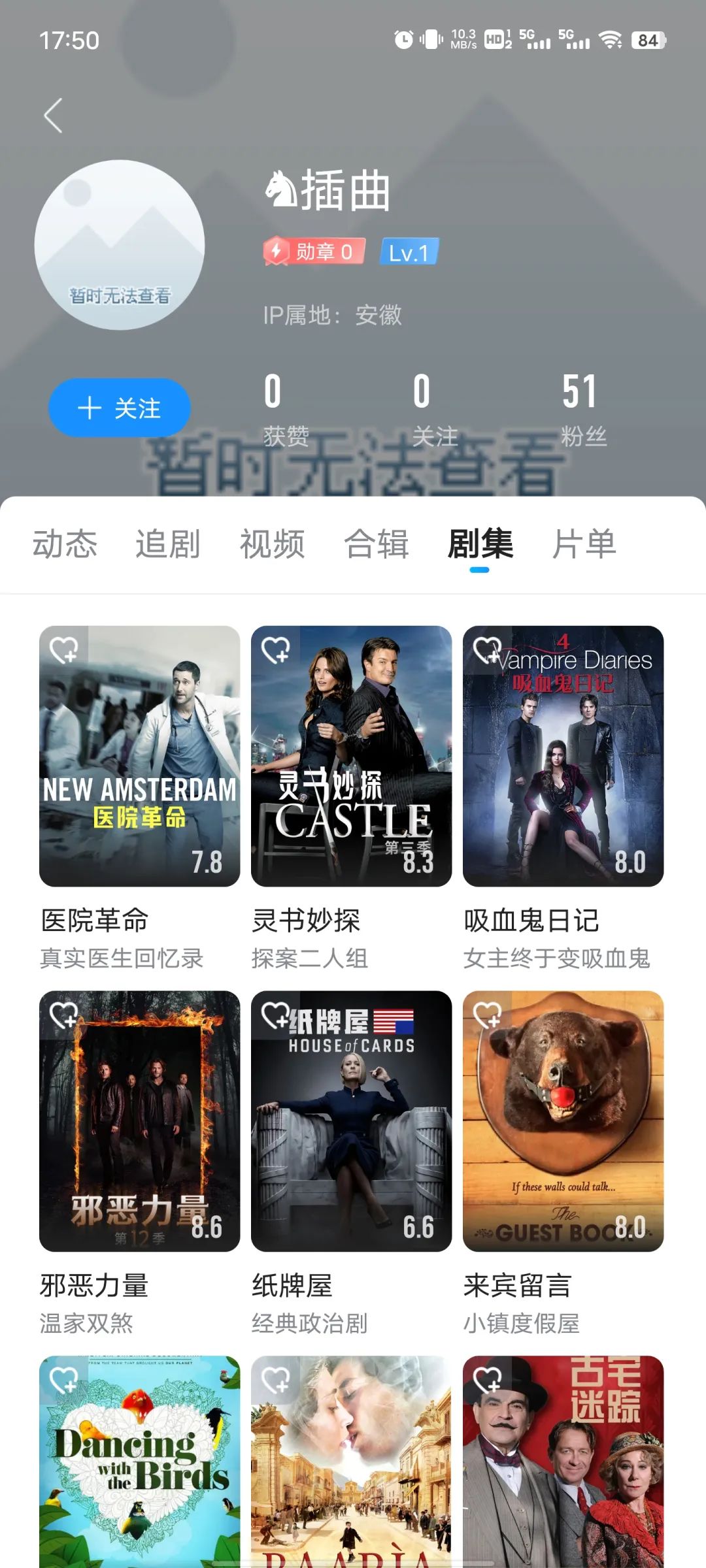The image size is (706, 1568).
Task: Switch to the 动态 tab
Action: [67, 544]
